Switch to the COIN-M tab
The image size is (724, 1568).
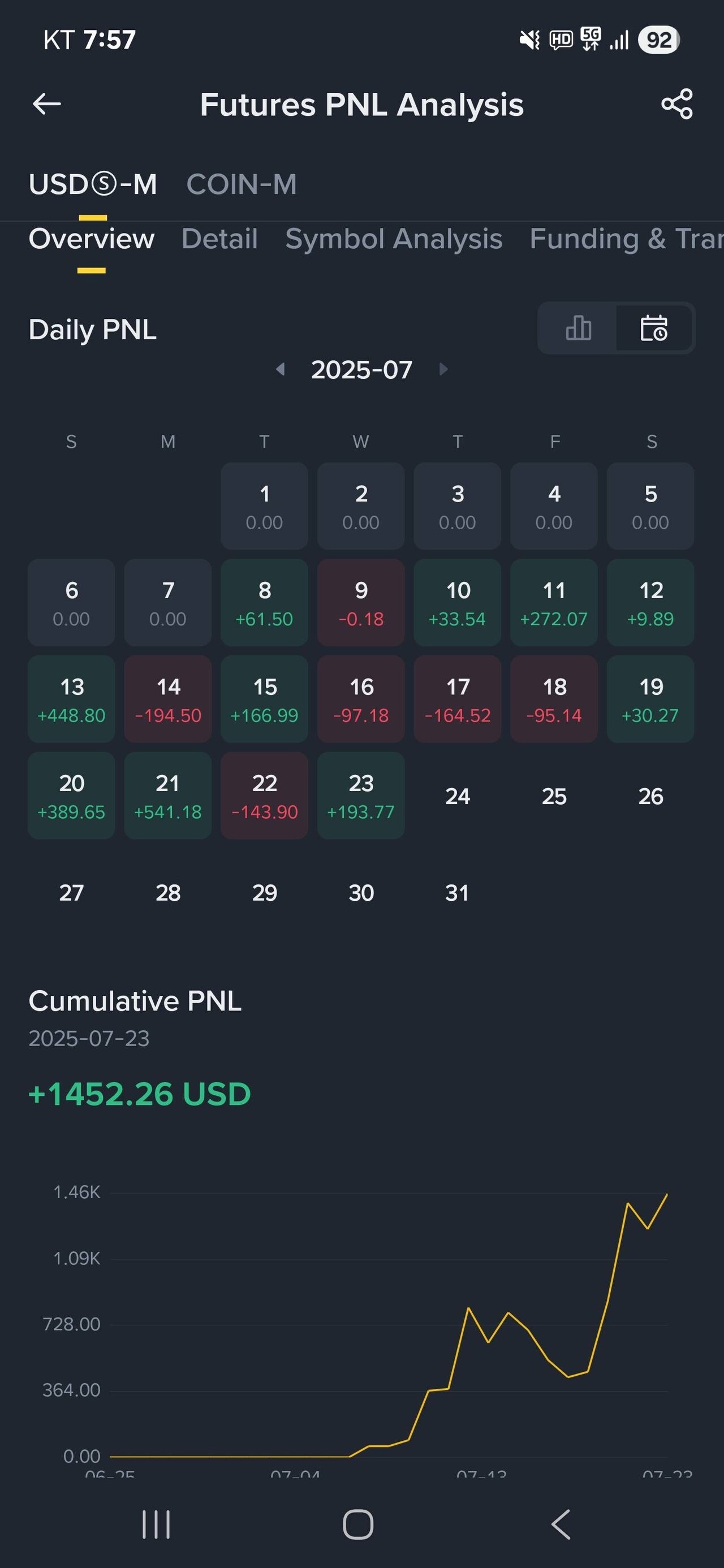pyautogui.click(x=241, y=184)
